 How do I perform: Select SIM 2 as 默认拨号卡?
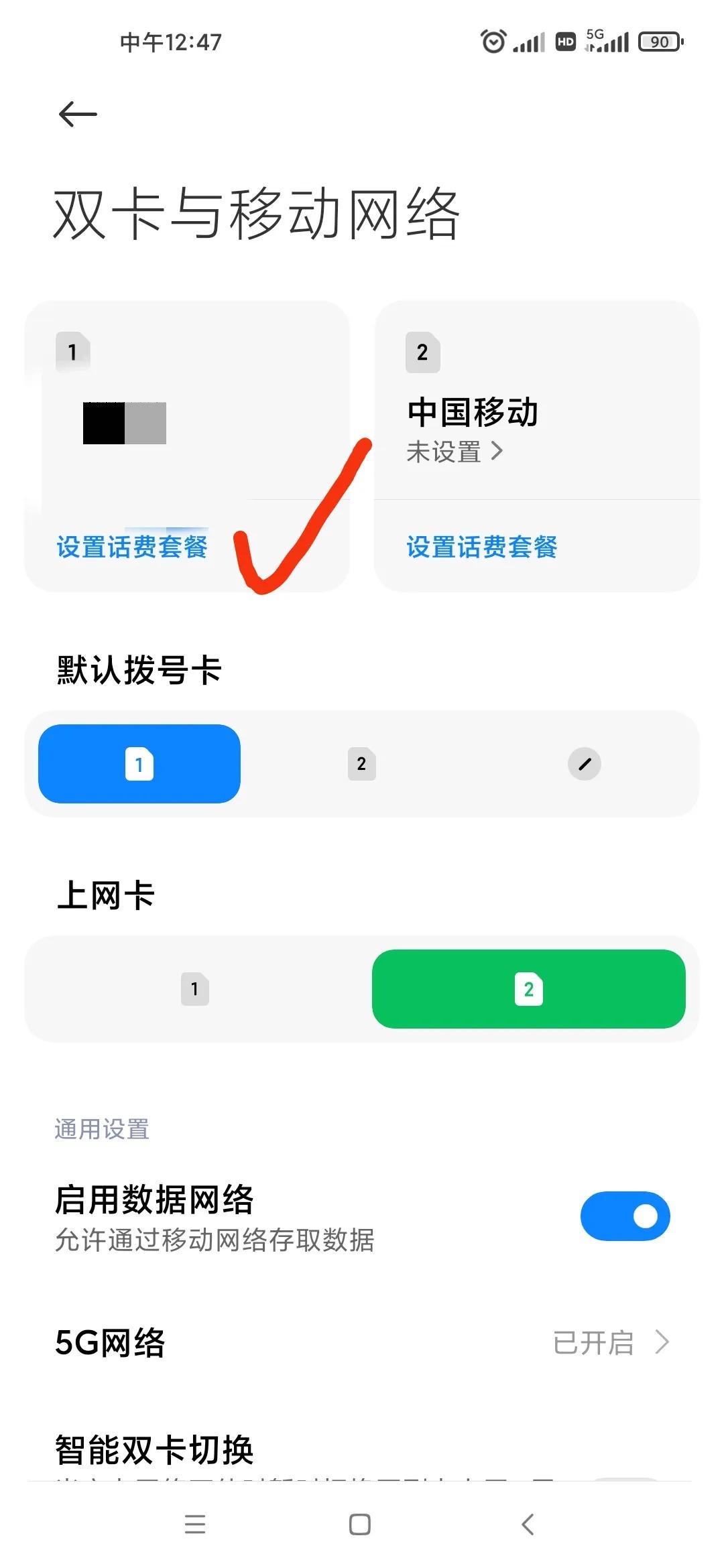(x=361, y=764)
